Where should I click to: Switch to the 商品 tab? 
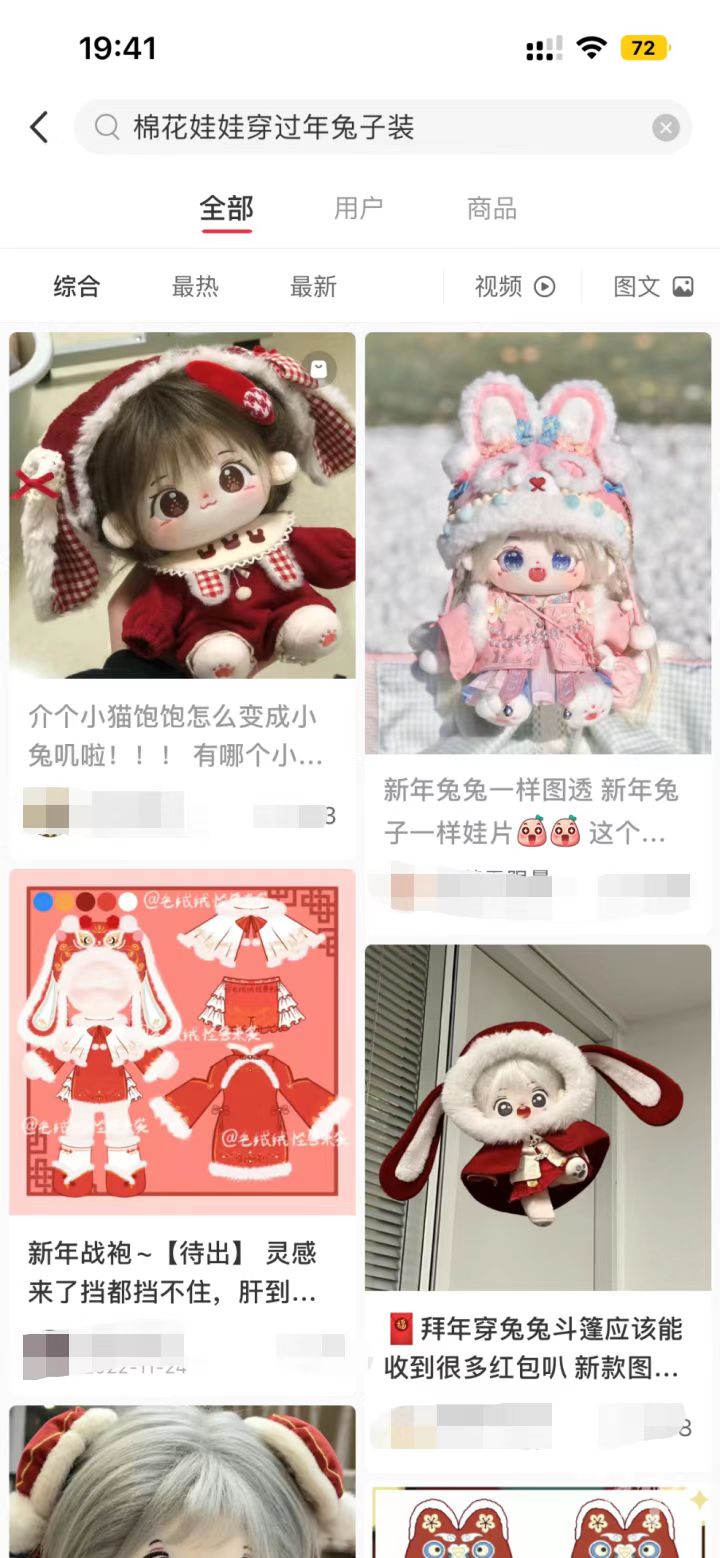click(492, 208)
